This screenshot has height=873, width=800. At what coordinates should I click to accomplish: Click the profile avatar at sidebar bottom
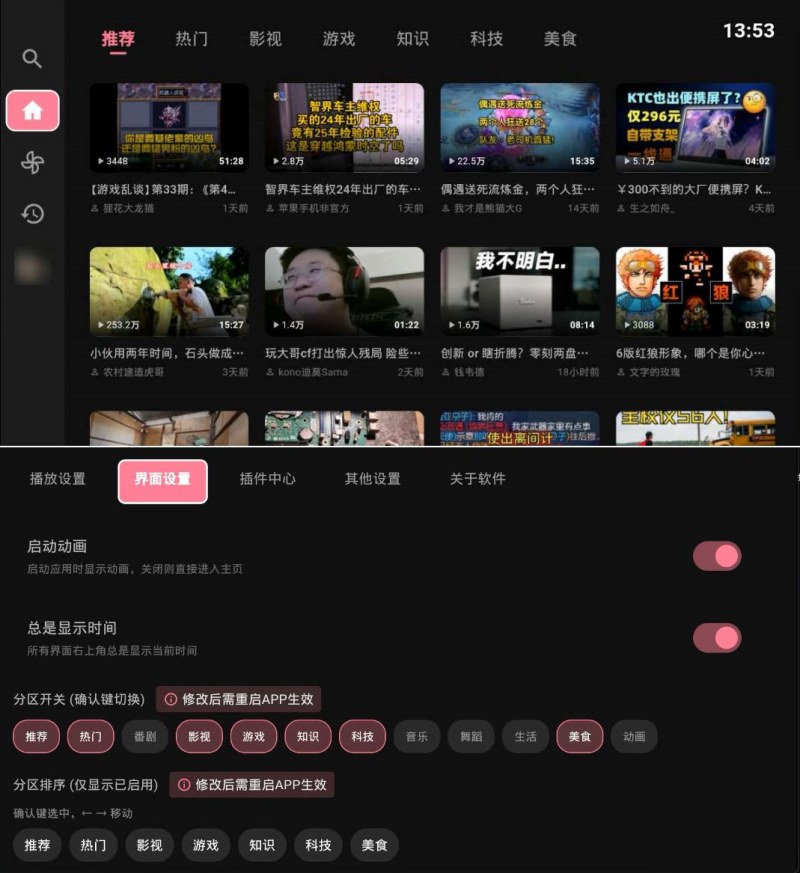click(32, 265)
